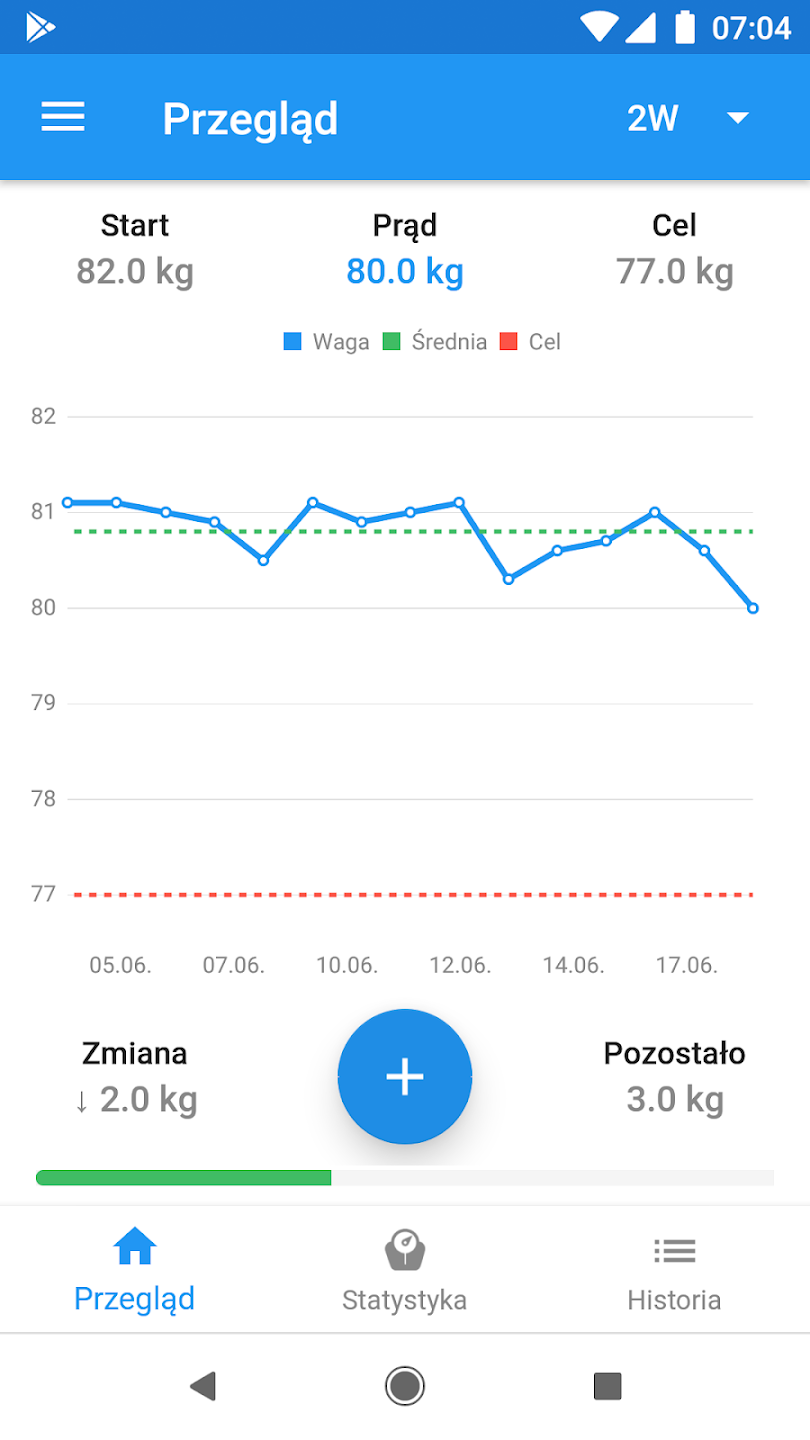The width and height of the screenshot is (810, 1440).
Task: Add a new weight entry
Action: (405, 1076)
